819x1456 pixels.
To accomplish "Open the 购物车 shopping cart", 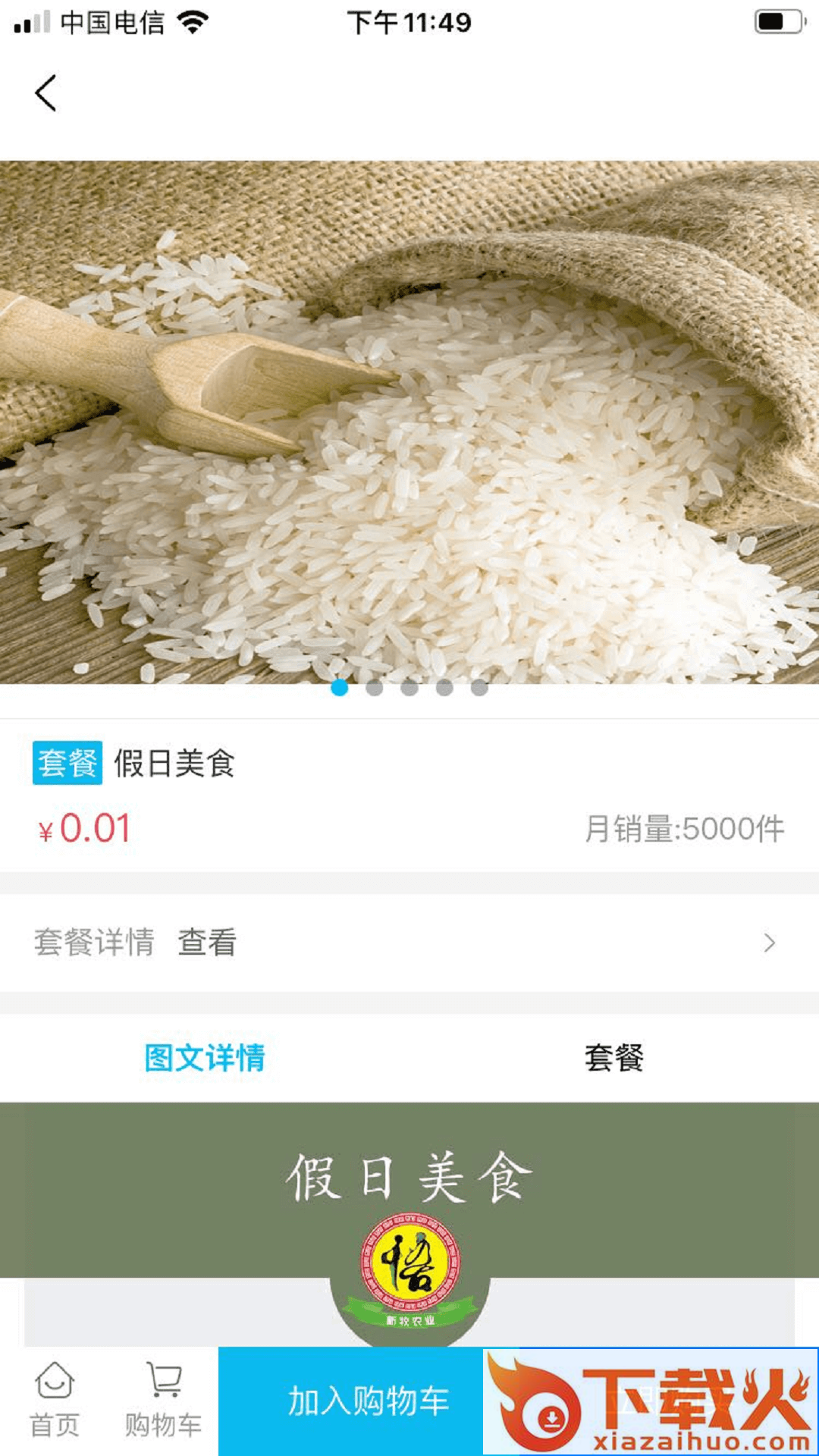I will [x=163, y=1400].
